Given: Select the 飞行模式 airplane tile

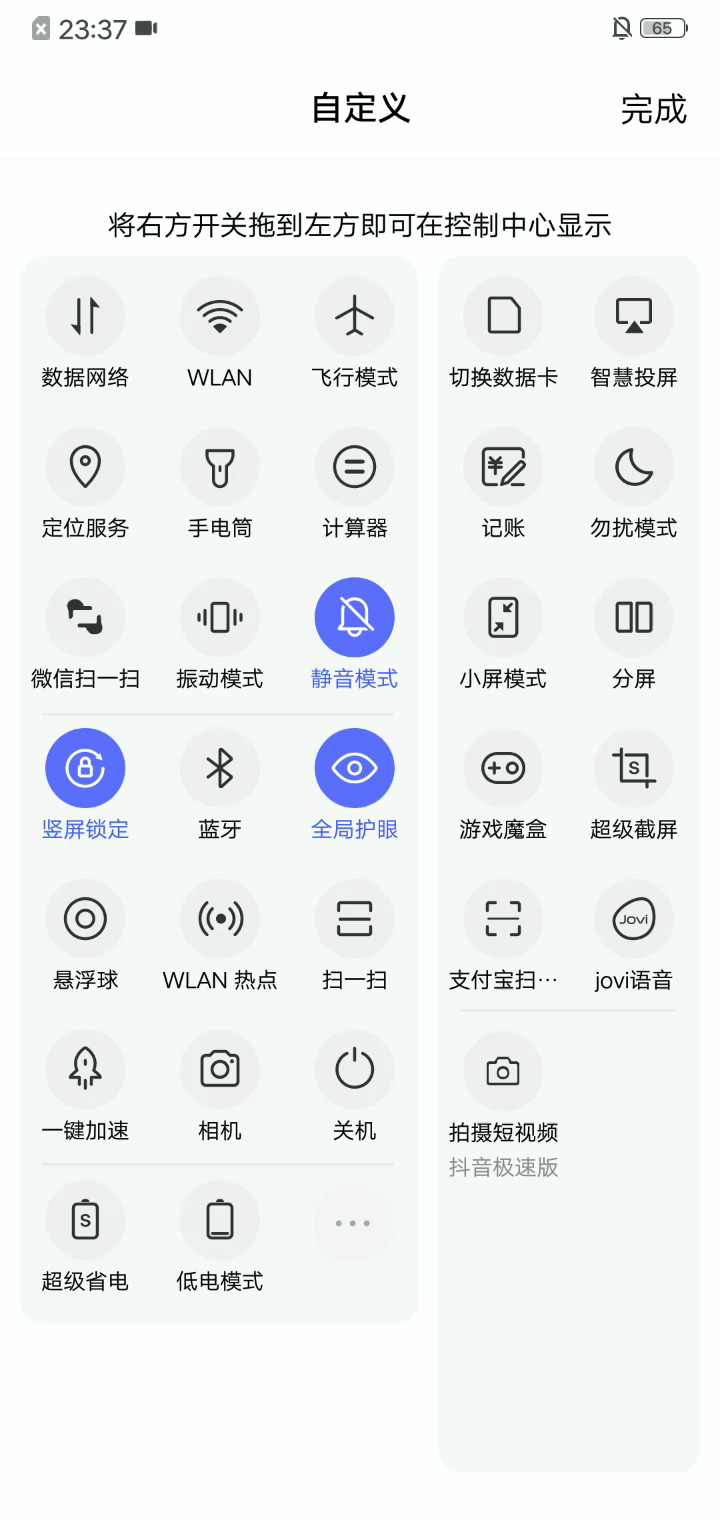Looking at the screenshot, I should coord(354,316).
